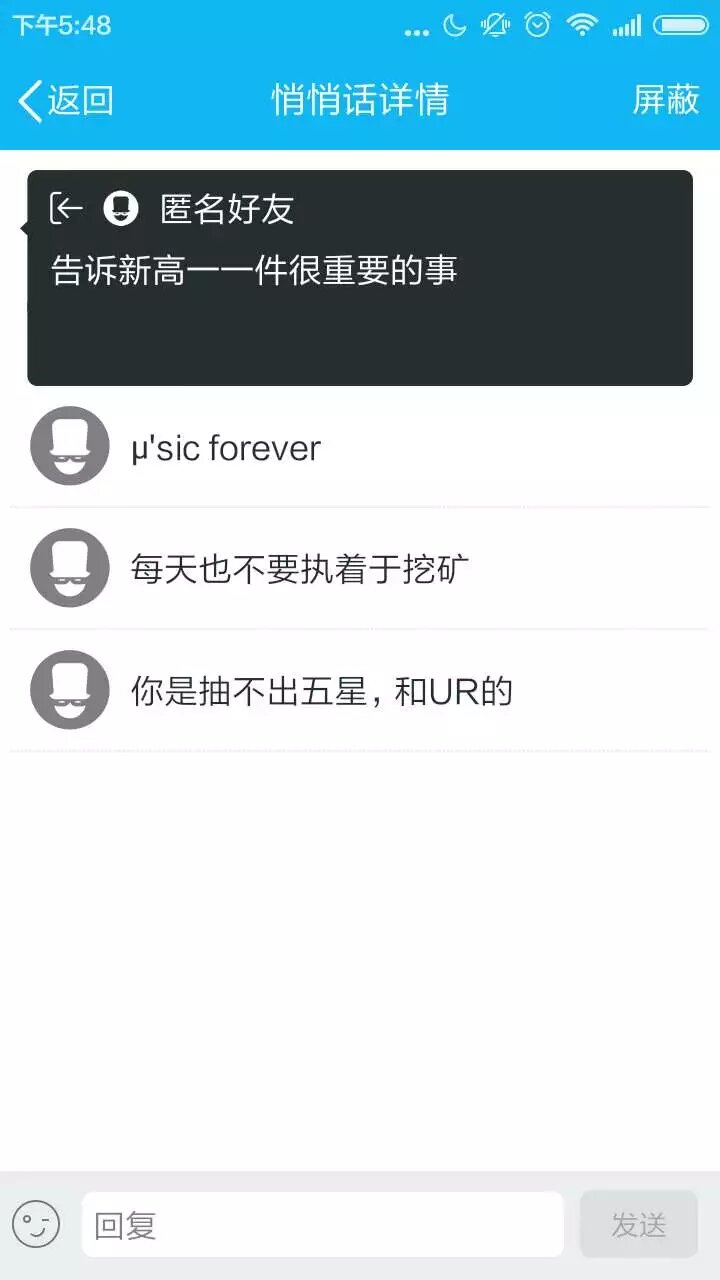Open the emoji picker
This screenshot has width=720, height=1280.
(36, 1224)
